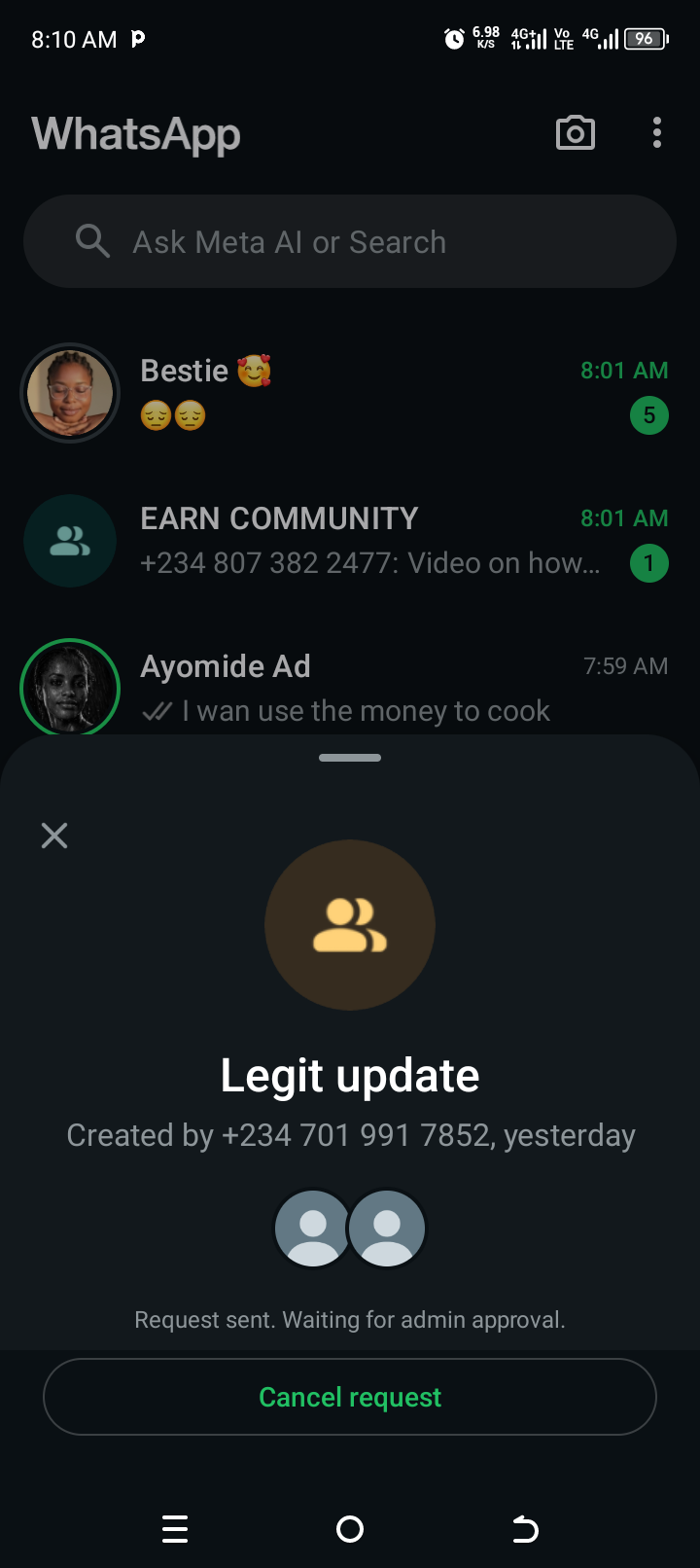Cancel the group join request

[350, 1397]
